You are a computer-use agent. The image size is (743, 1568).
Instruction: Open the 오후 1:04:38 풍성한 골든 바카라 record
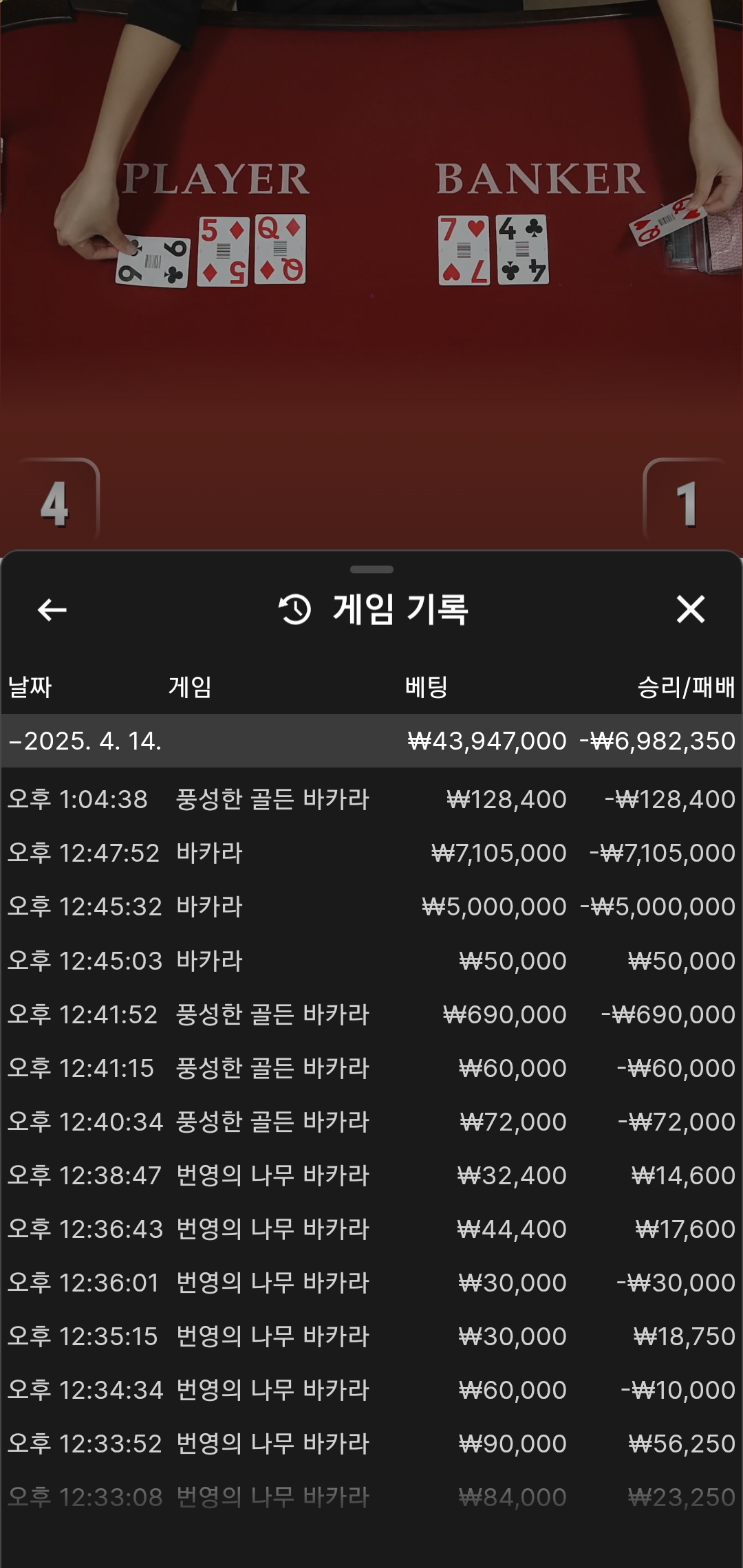[371, 799]
